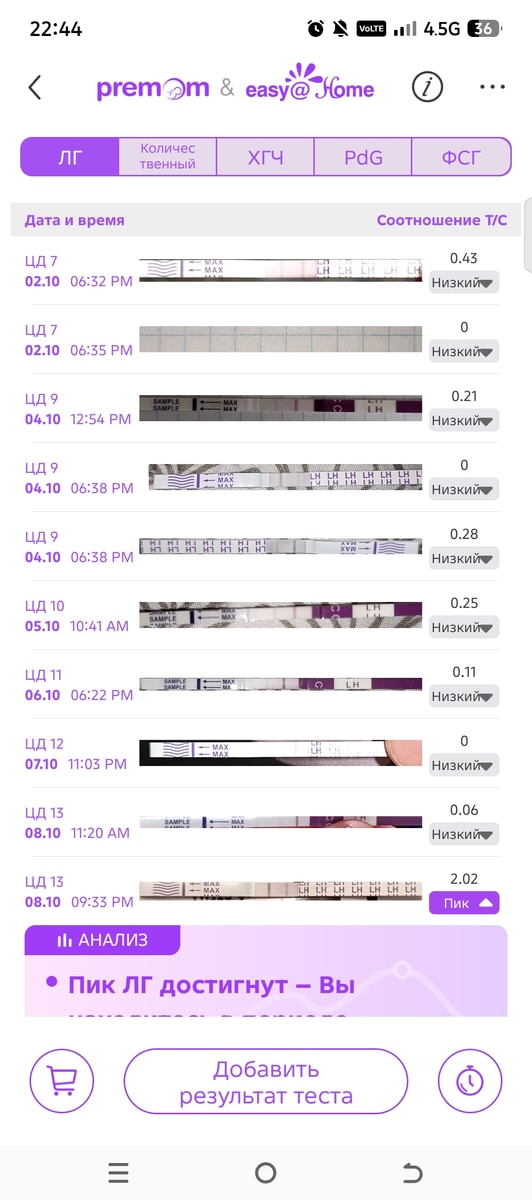Open test entry from 05.10 10:41 AM
This screenshot has width=532, height=1200.
pos(266,615)
